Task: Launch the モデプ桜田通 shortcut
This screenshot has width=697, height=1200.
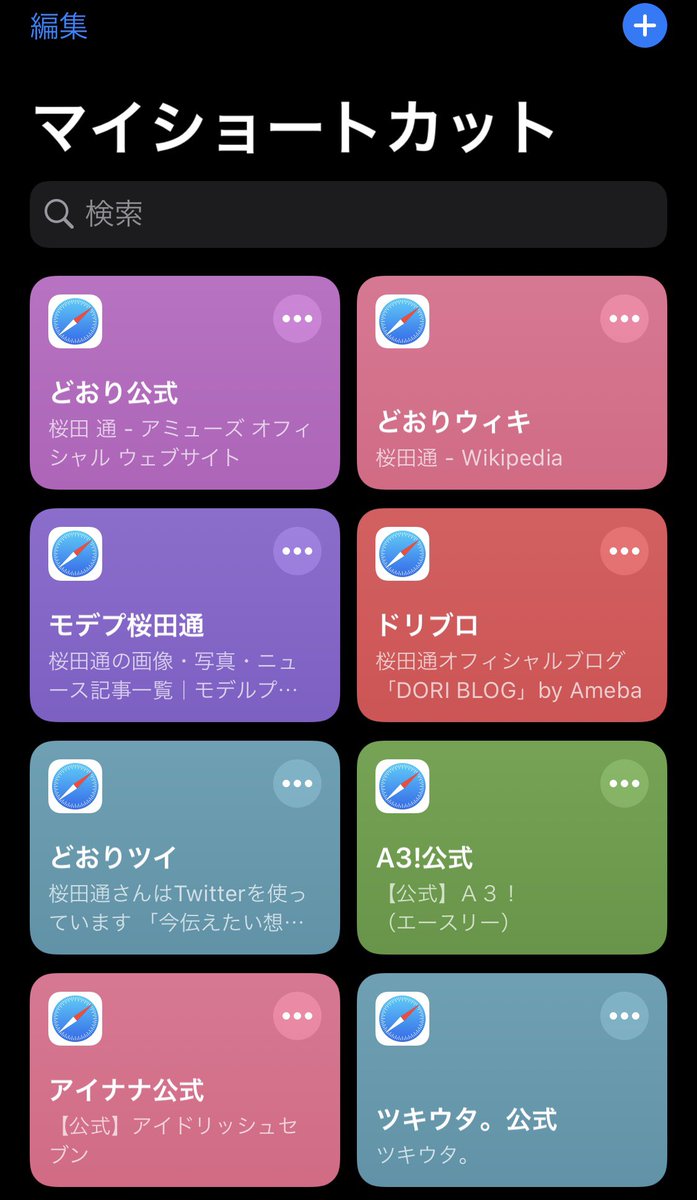Action: pos(185,615)
